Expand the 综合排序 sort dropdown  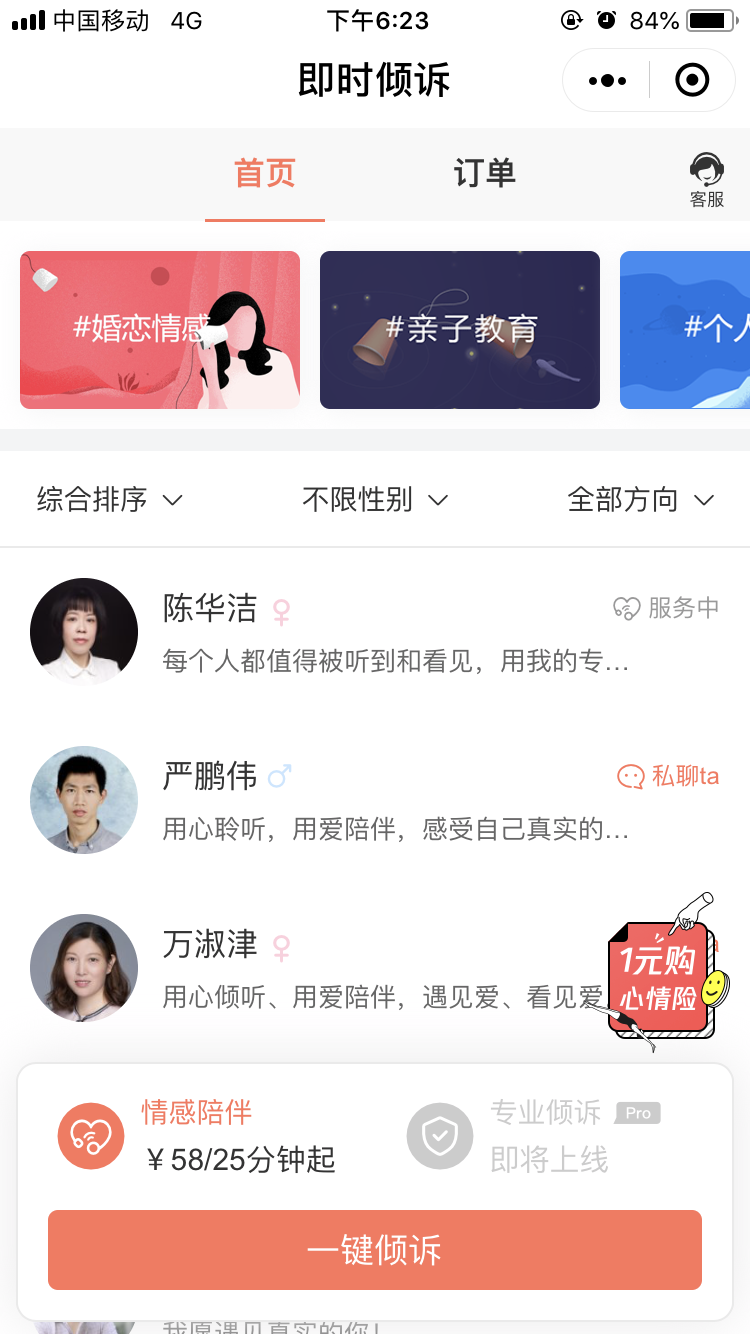point(110,500)
